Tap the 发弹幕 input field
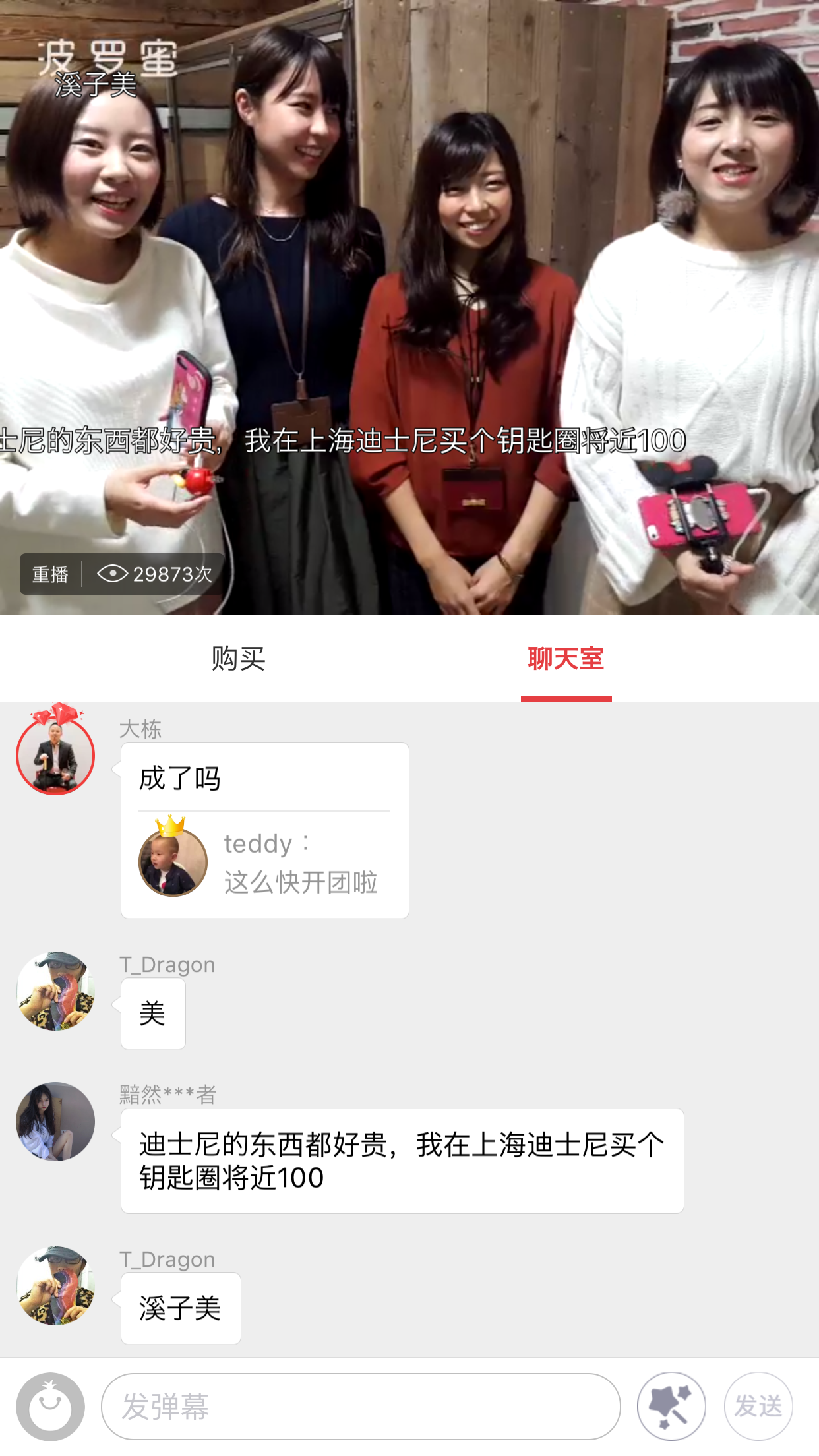The image size is (819, 1456). point(361,1407)
